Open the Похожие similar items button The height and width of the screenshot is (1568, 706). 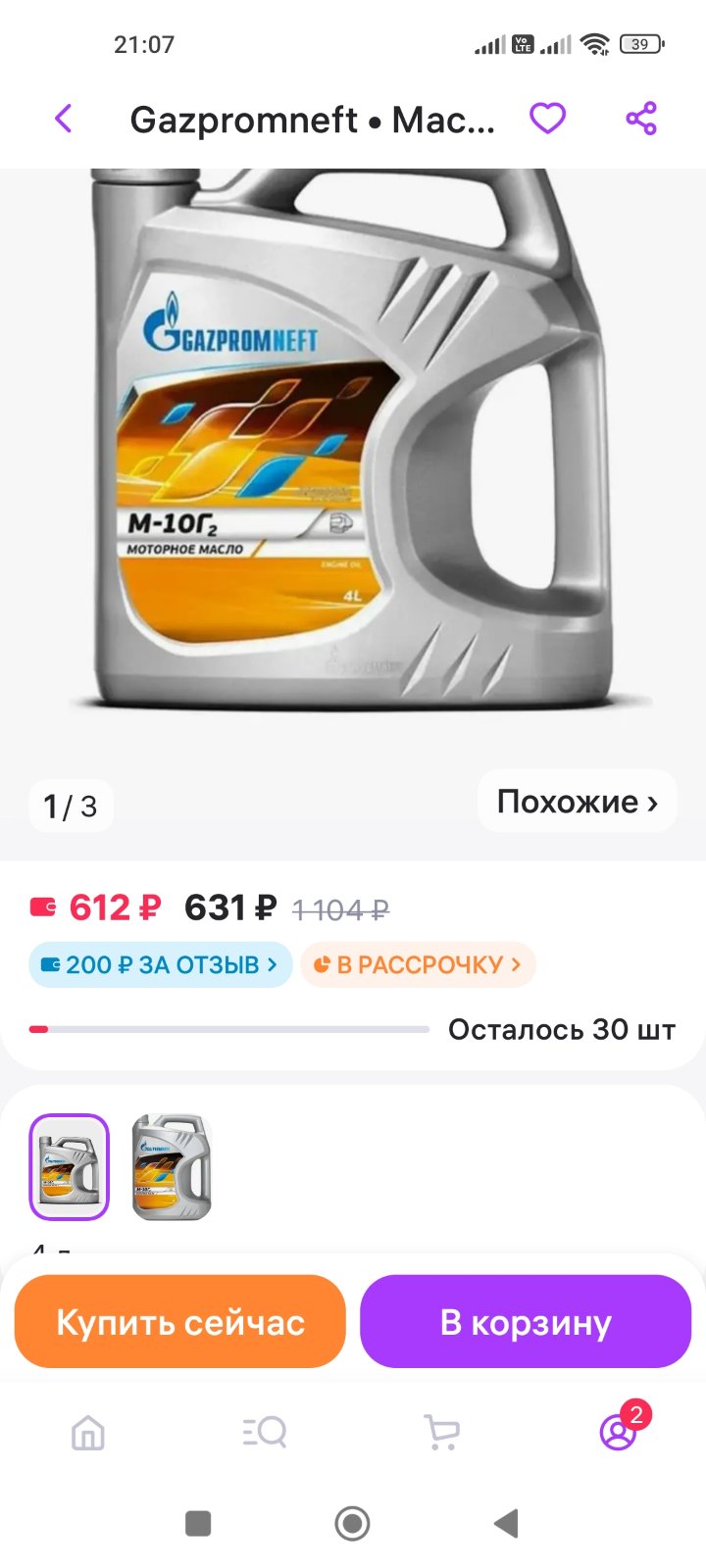click(x=578, y=802)
